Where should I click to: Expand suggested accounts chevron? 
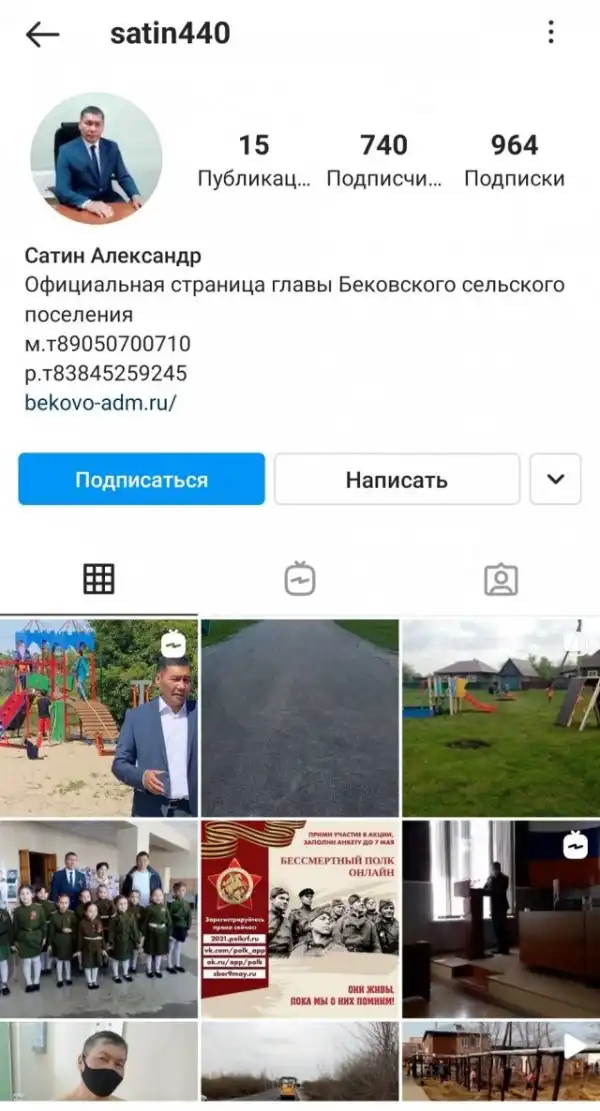[555, 479]
